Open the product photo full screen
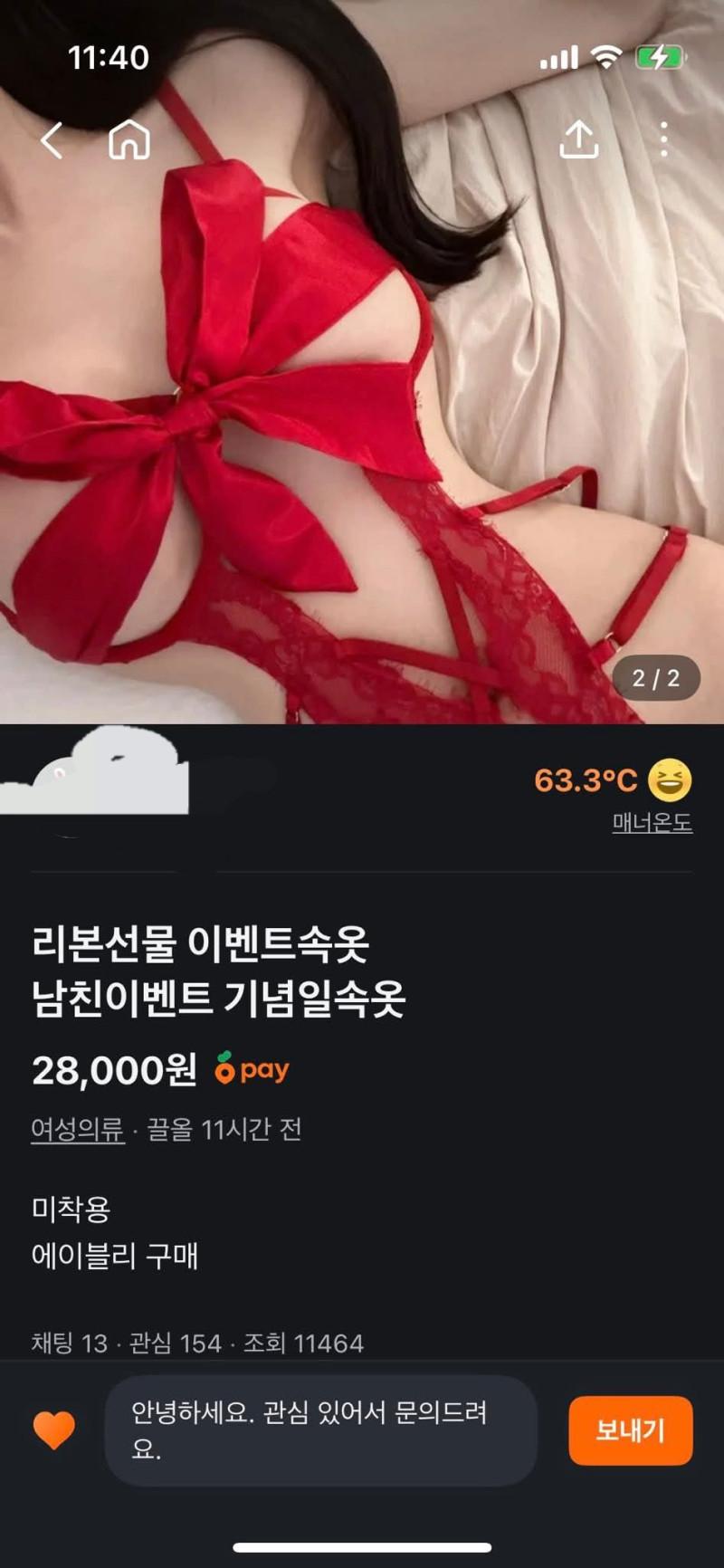Image resolution: width=724 pixels, height=1568 pixels. [362, 407]
